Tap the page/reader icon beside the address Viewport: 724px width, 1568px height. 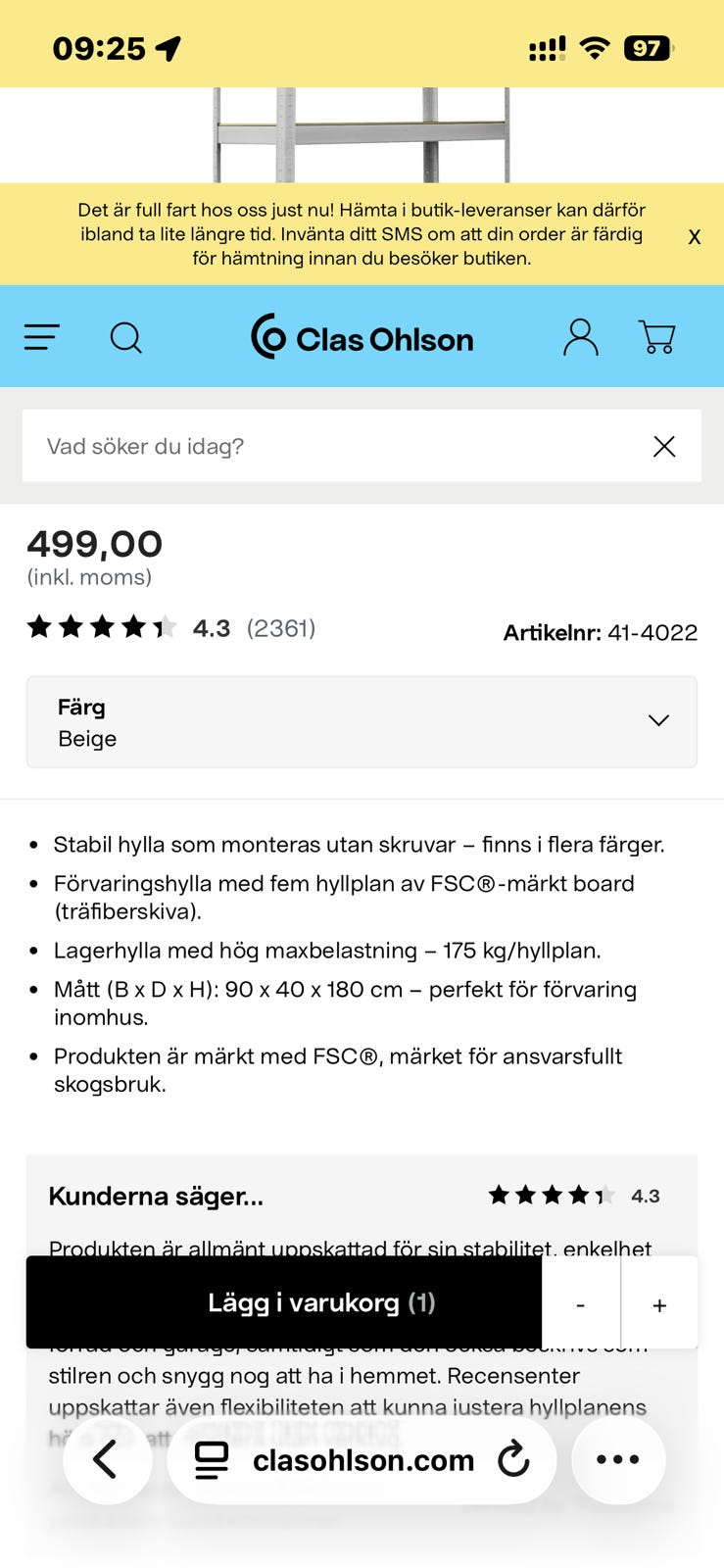(x=209, y=1459)
